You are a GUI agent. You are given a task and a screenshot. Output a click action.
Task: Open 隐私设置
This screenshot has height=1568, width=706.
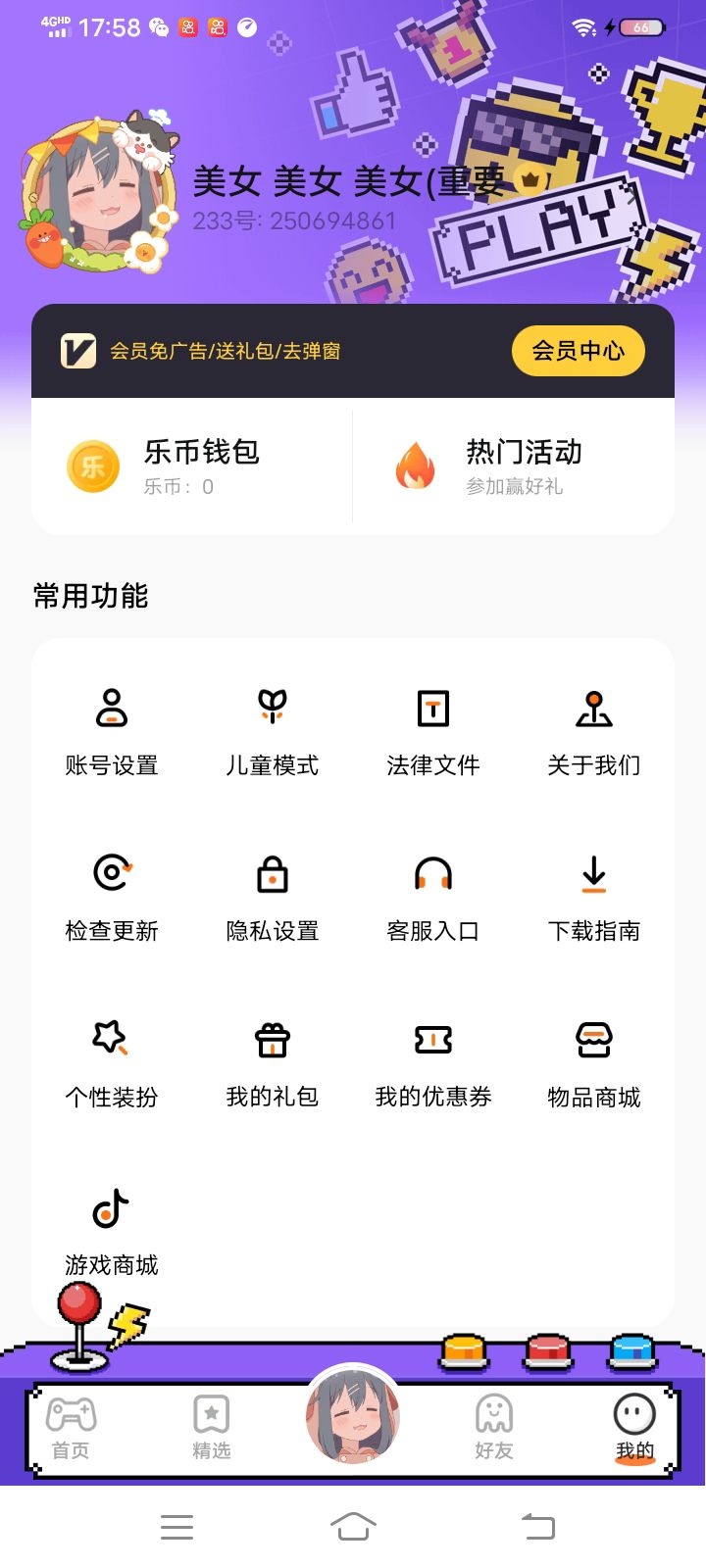point(273,896)
